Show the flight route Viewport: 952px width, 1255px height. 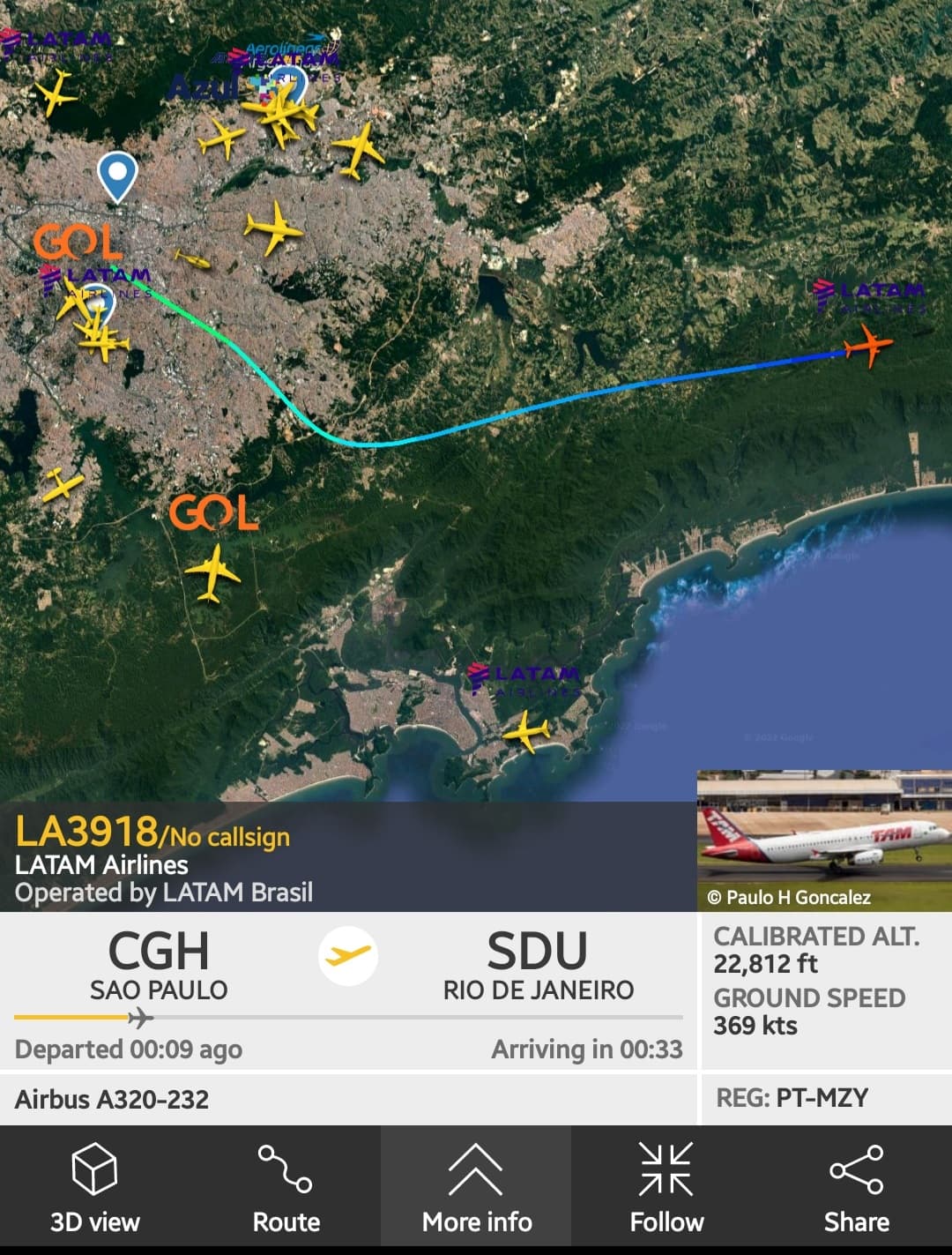[x=286, y=1187]
